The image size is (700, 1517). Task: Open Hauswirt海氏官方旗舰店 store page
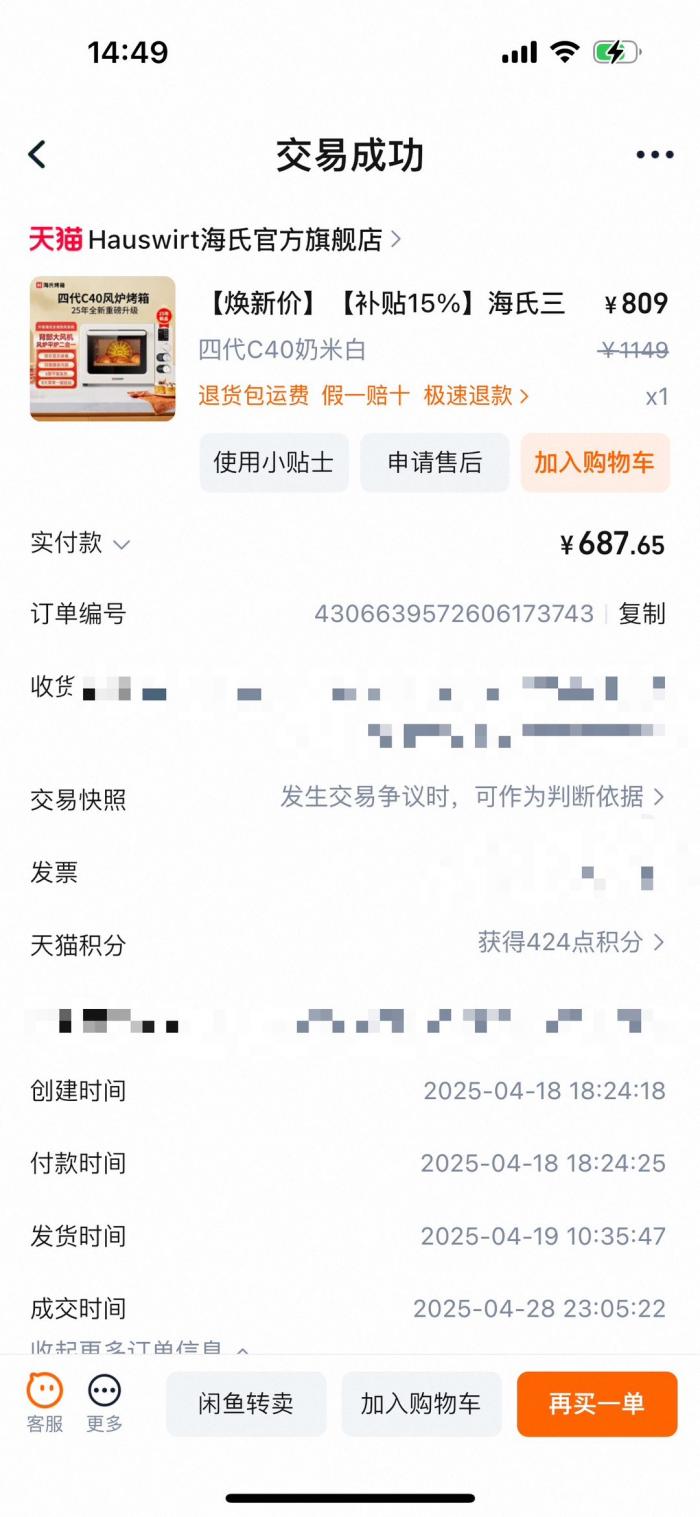pyautogui.click(x=215, y=239)
